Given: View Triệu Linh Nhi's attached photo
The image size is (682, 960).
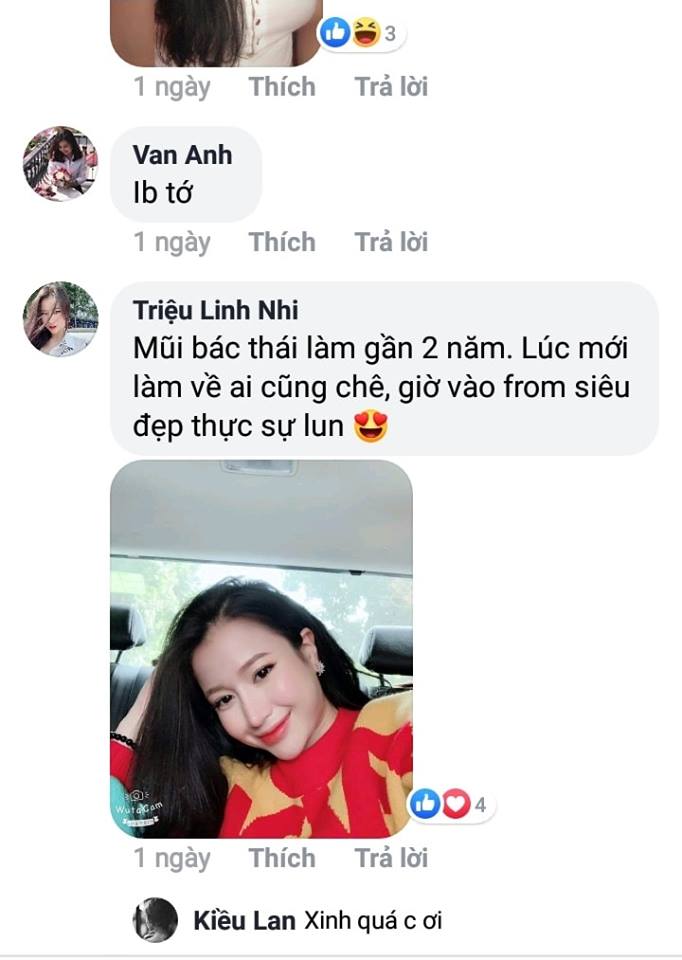Looking at the screenshot, I should tap(261, 648).
